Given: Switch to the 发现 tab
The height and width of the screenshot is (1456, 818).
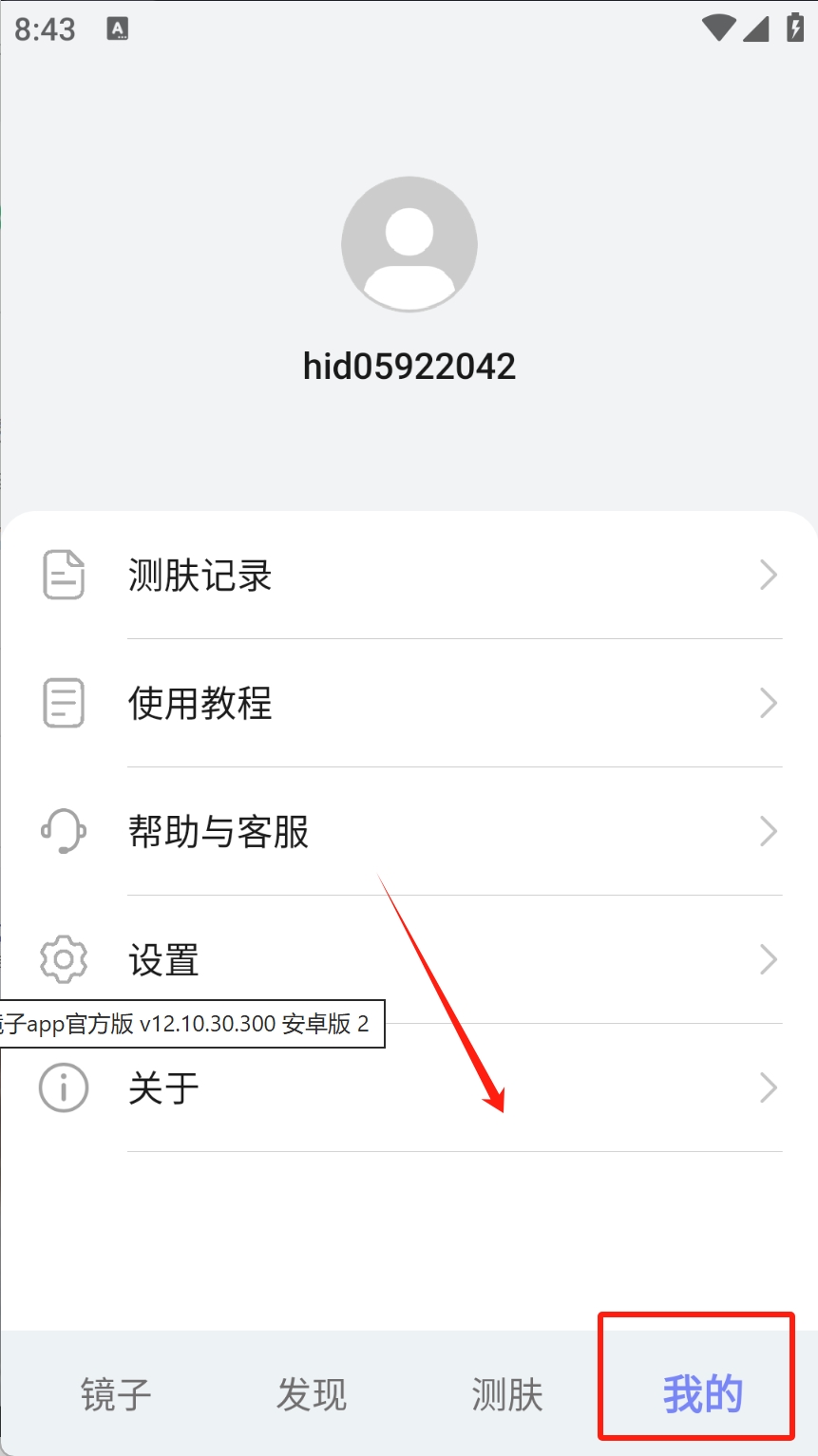Looking at the screenshot, I should pos(312,1395).
